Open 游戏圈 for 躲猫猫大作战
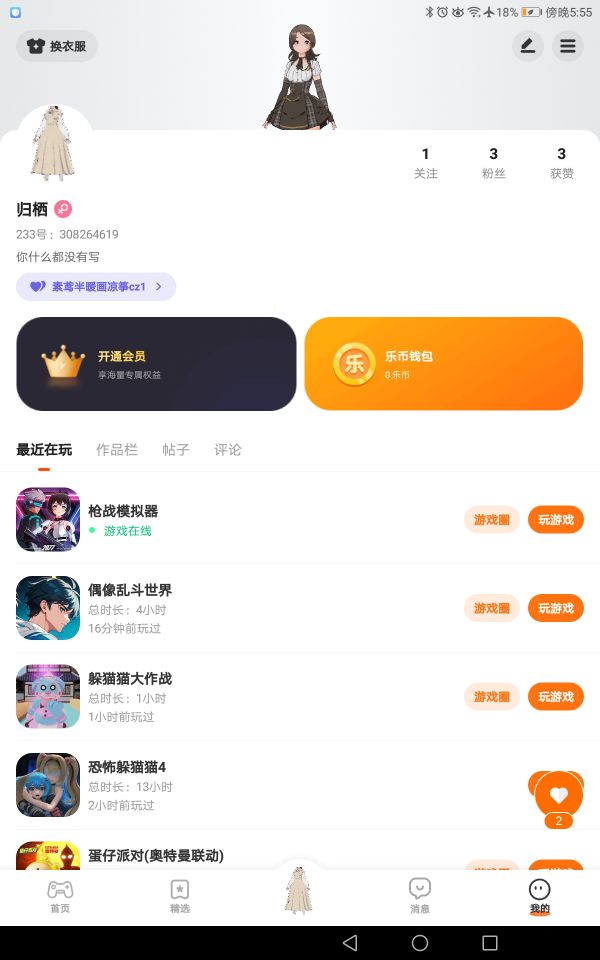Viewport: 600px width, 960px height. click(492, 697)
